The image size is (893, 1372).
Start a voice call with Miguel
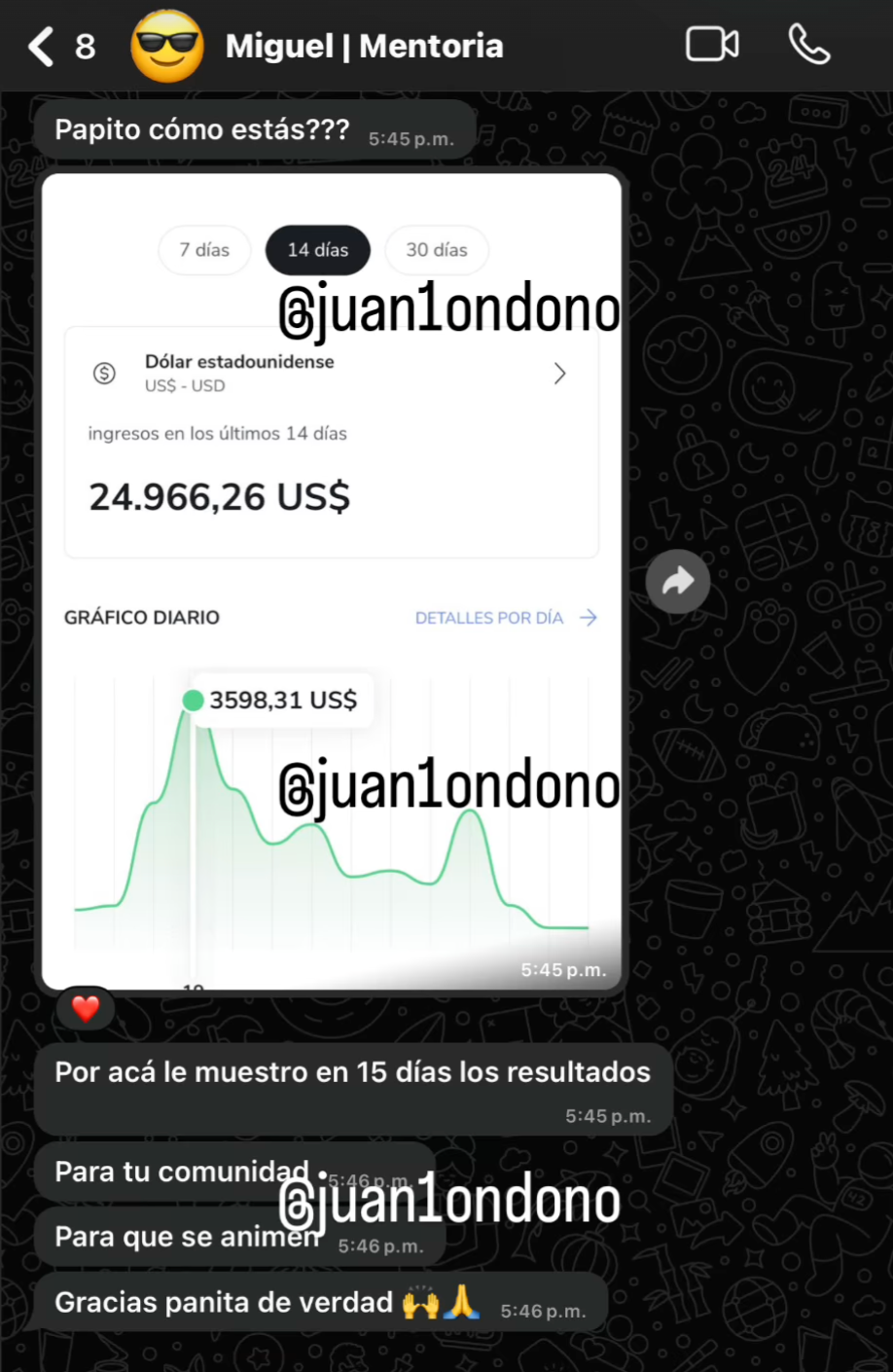coord(808,45)
